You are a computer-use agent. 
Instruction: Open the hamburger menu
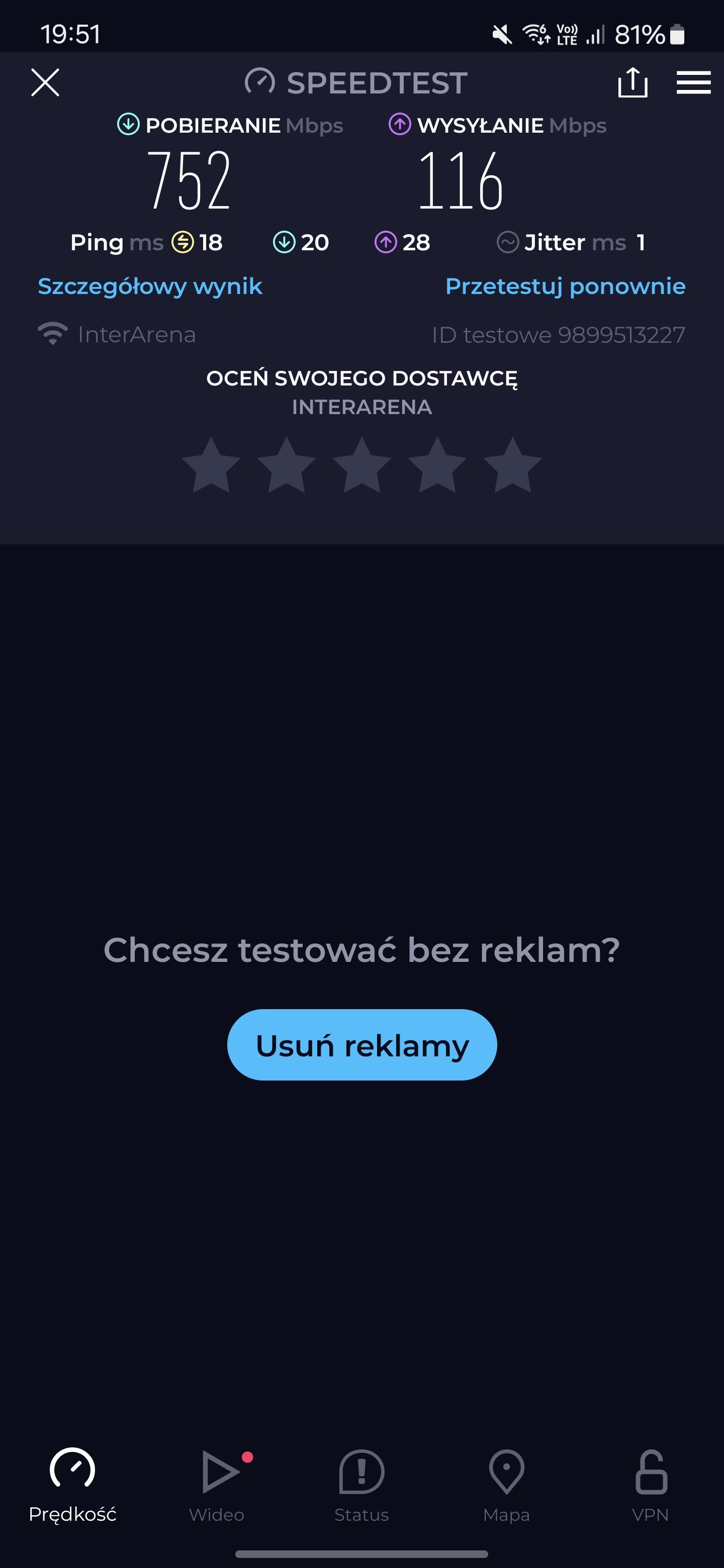click(693, 82)
